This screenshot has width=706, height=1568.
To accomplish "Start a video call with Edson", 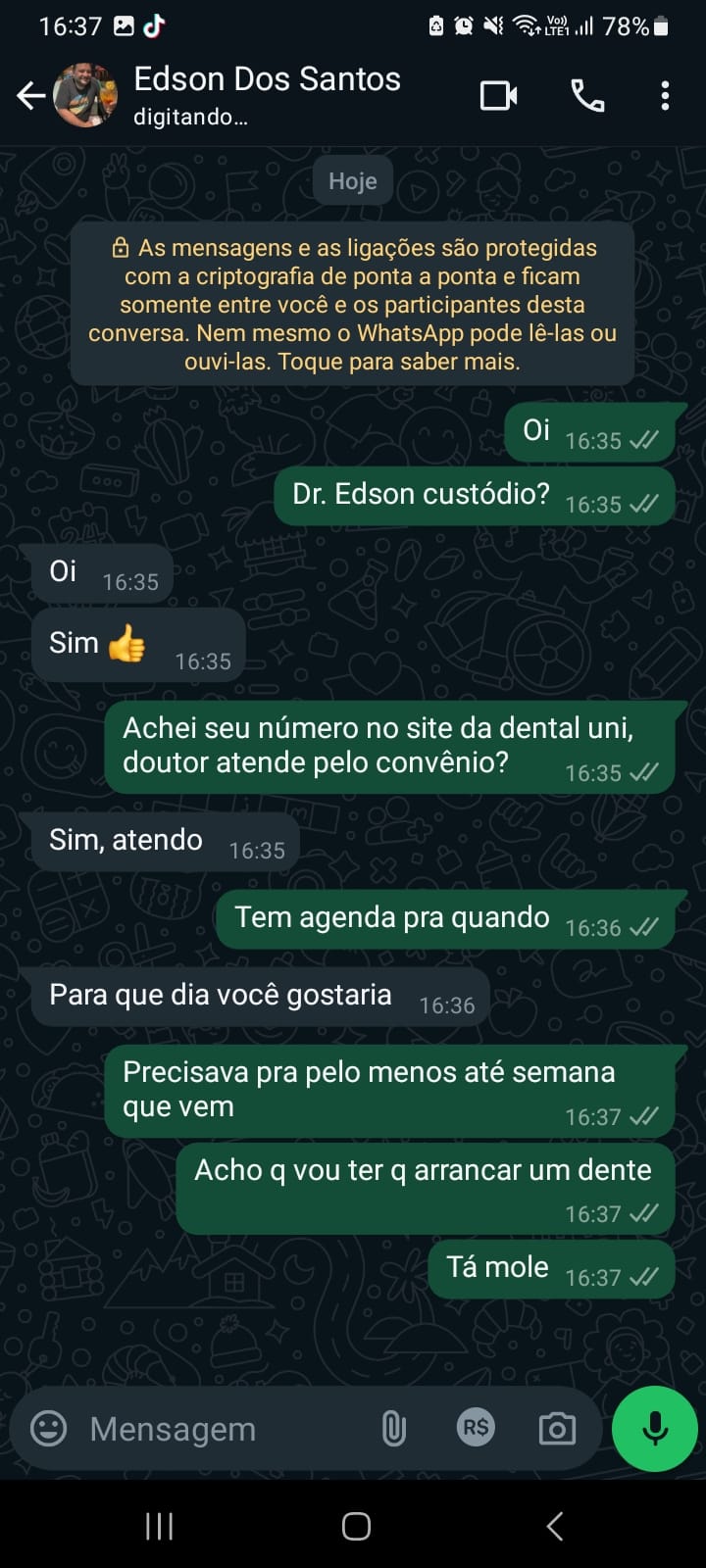I will coord(498,96).
